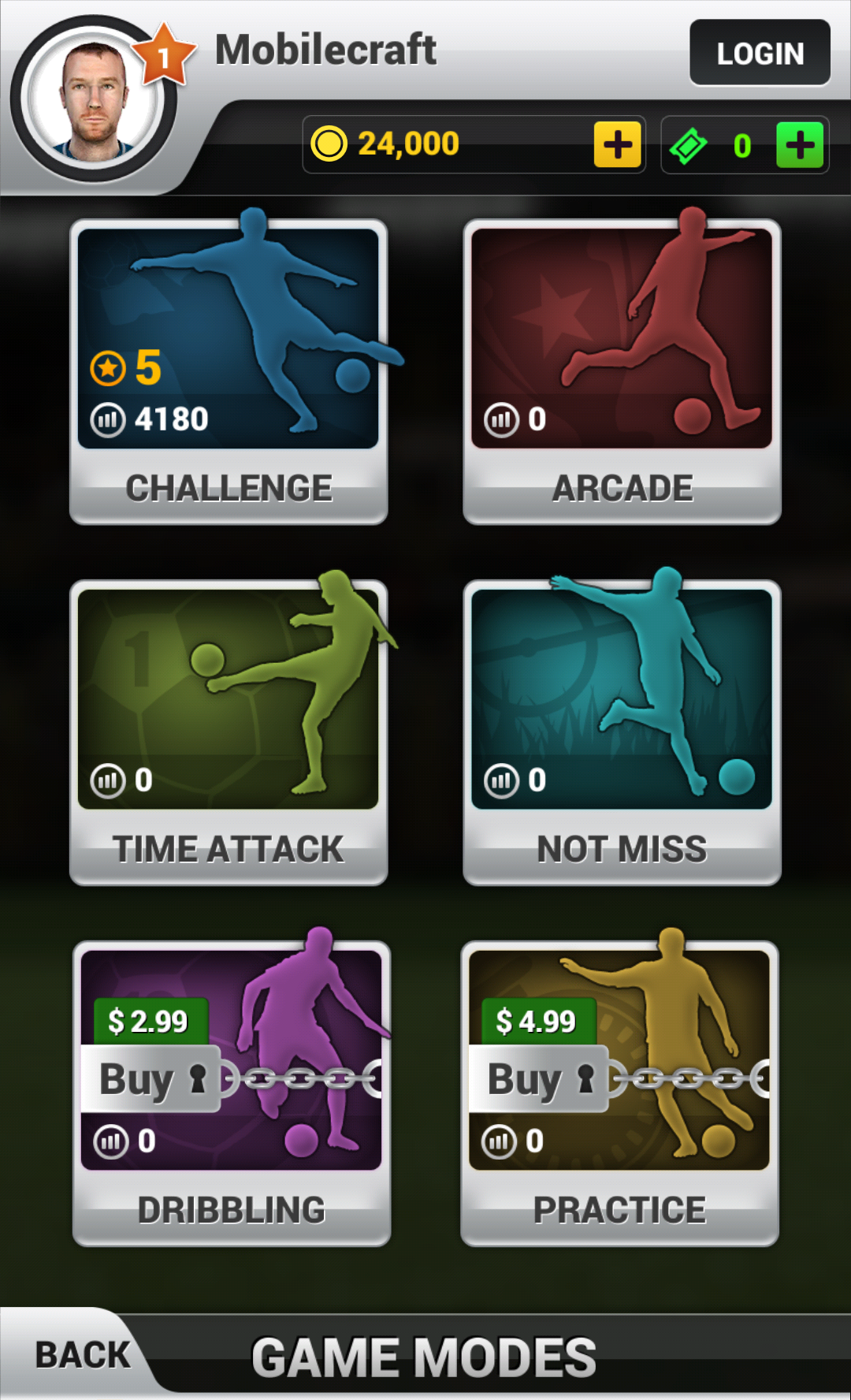This screenshot has height=1400, width=851.
Task: Buy the Practice mode for $4.99
Action: 539,1078
